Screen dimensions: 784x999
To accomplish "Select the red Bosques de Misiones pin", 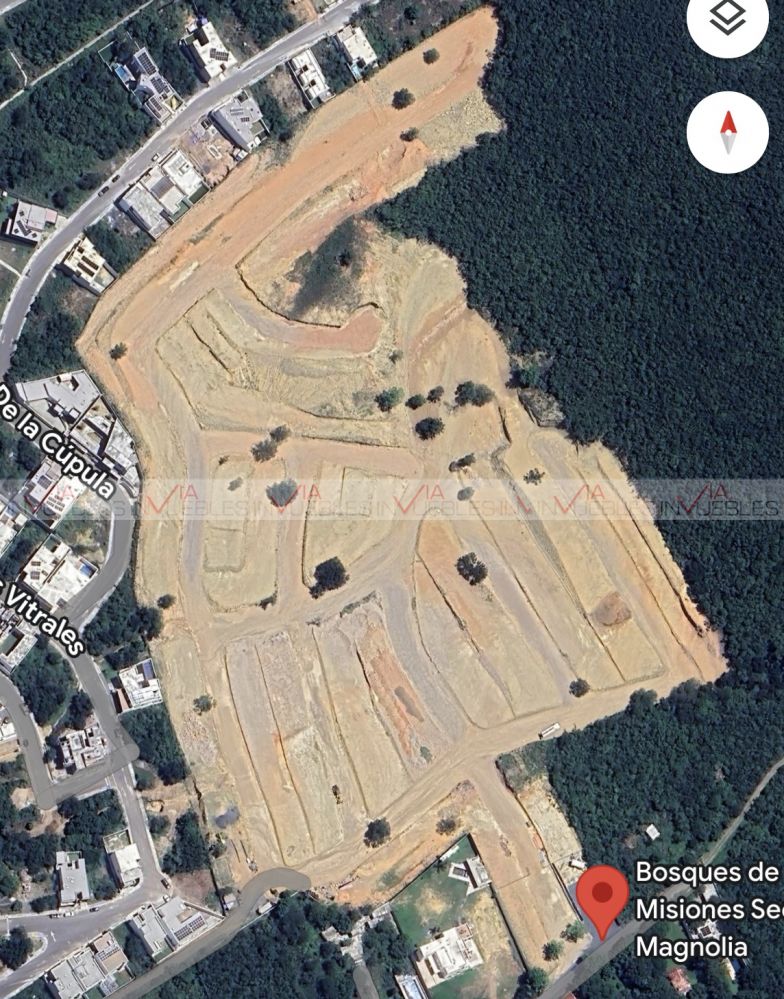I will point(602,895).
